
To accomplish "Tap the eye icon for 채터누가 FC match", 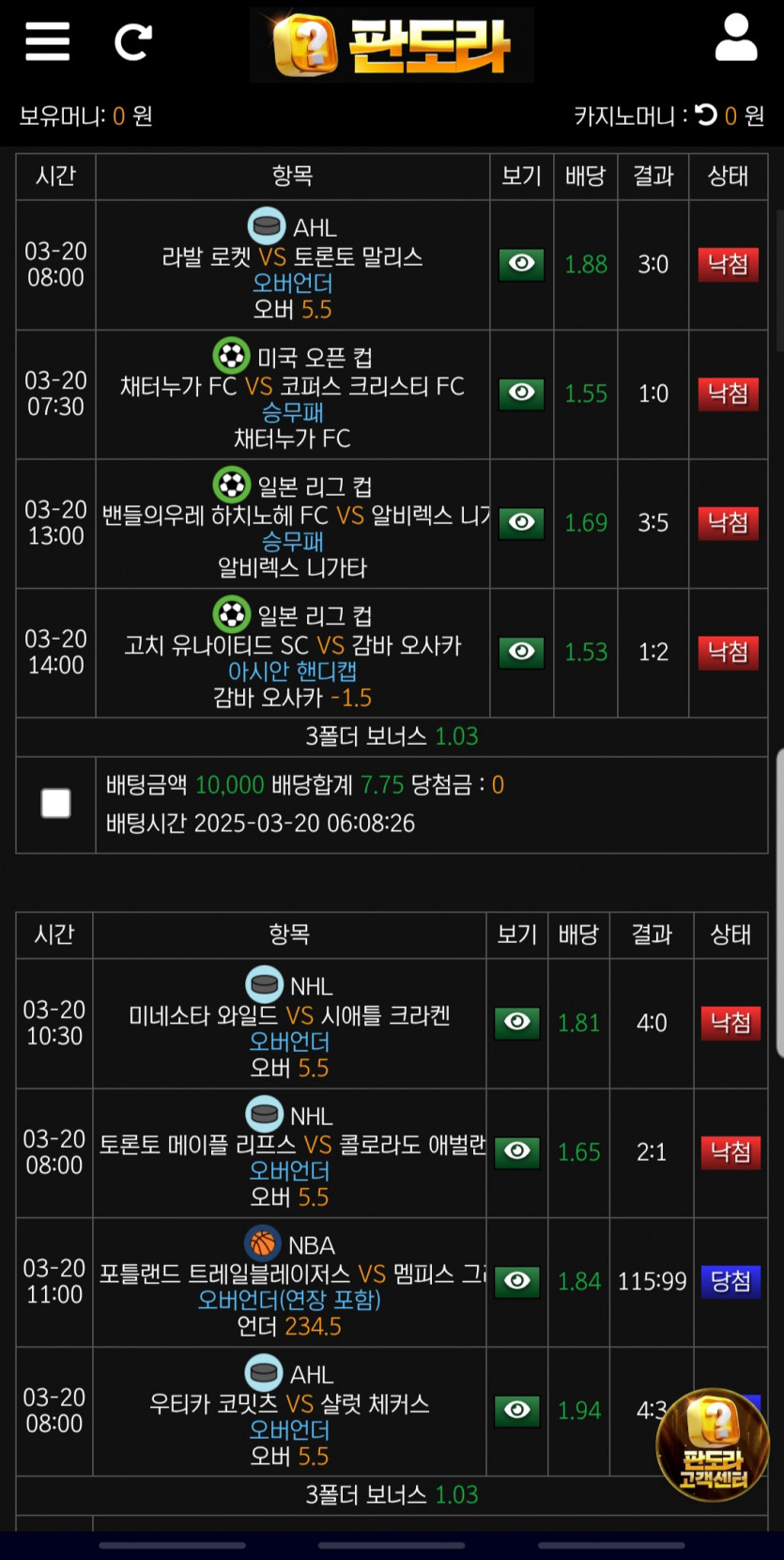I will [521, 394].
